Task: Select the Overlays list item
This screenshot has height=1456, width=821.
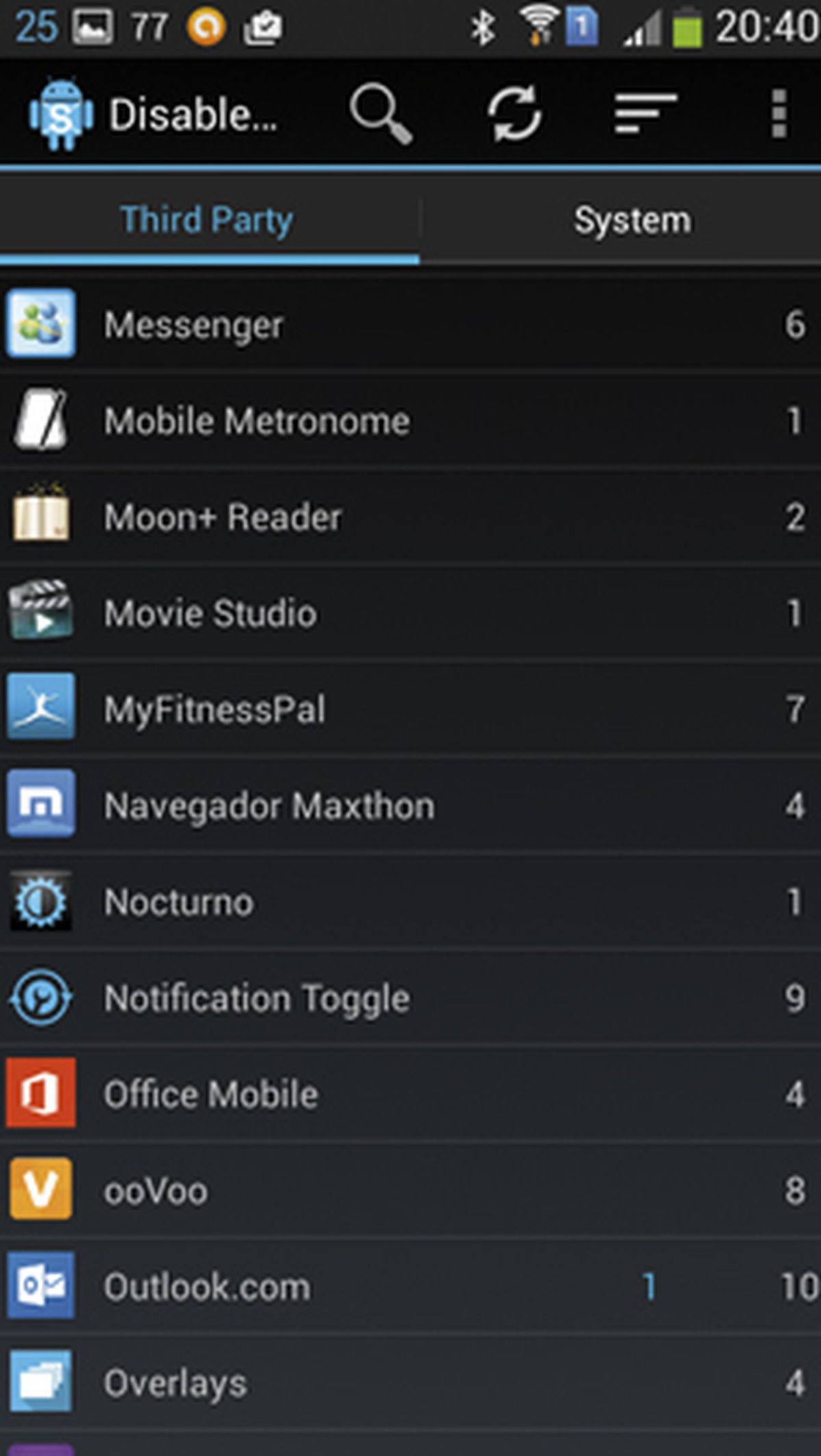Action: pos(410,1383)
